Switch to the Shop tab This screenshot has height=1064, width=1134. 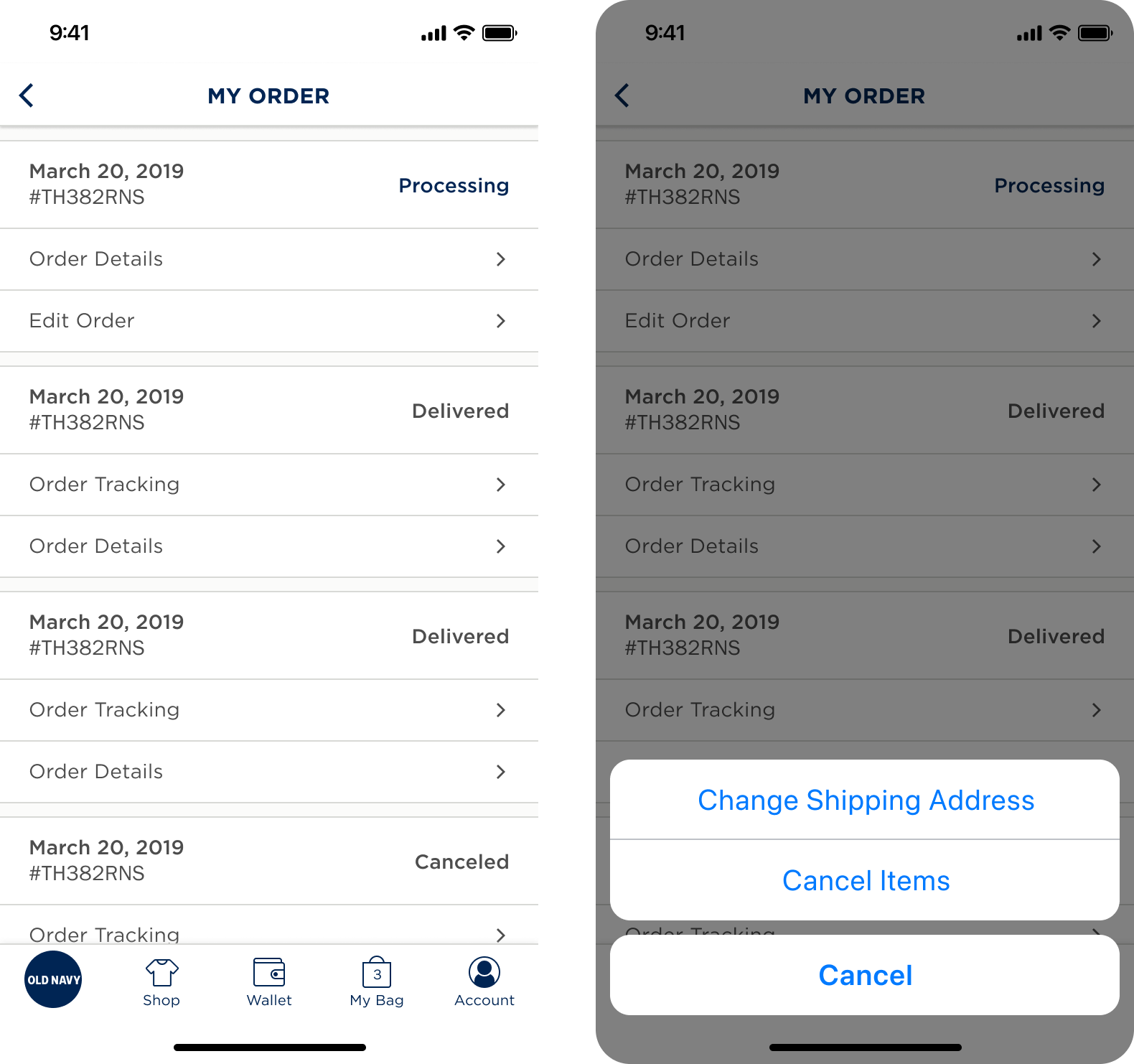(x=161, y=981)
